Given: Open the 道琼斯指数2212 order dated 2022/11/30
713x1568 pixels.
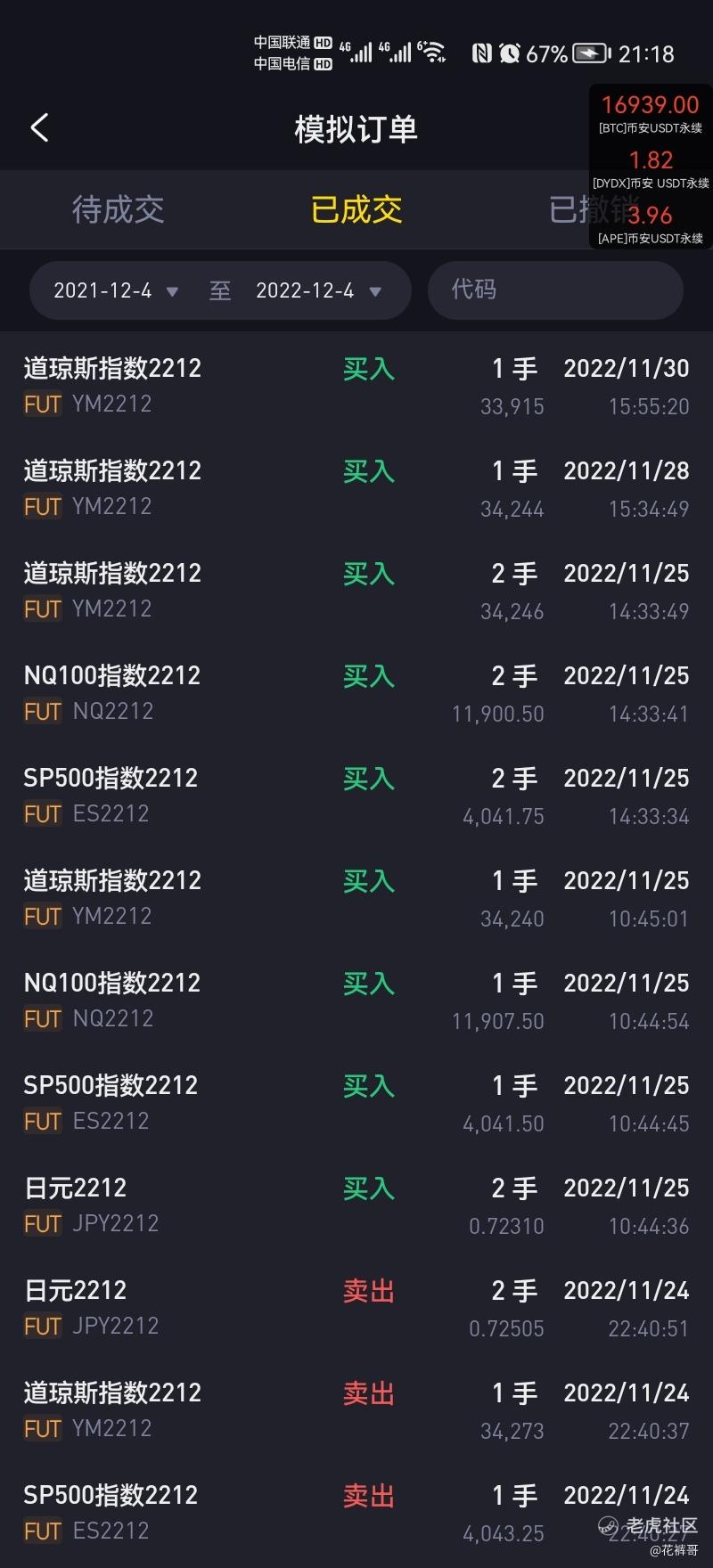Looking at the screenshot, I should click(x=356, y=385).
